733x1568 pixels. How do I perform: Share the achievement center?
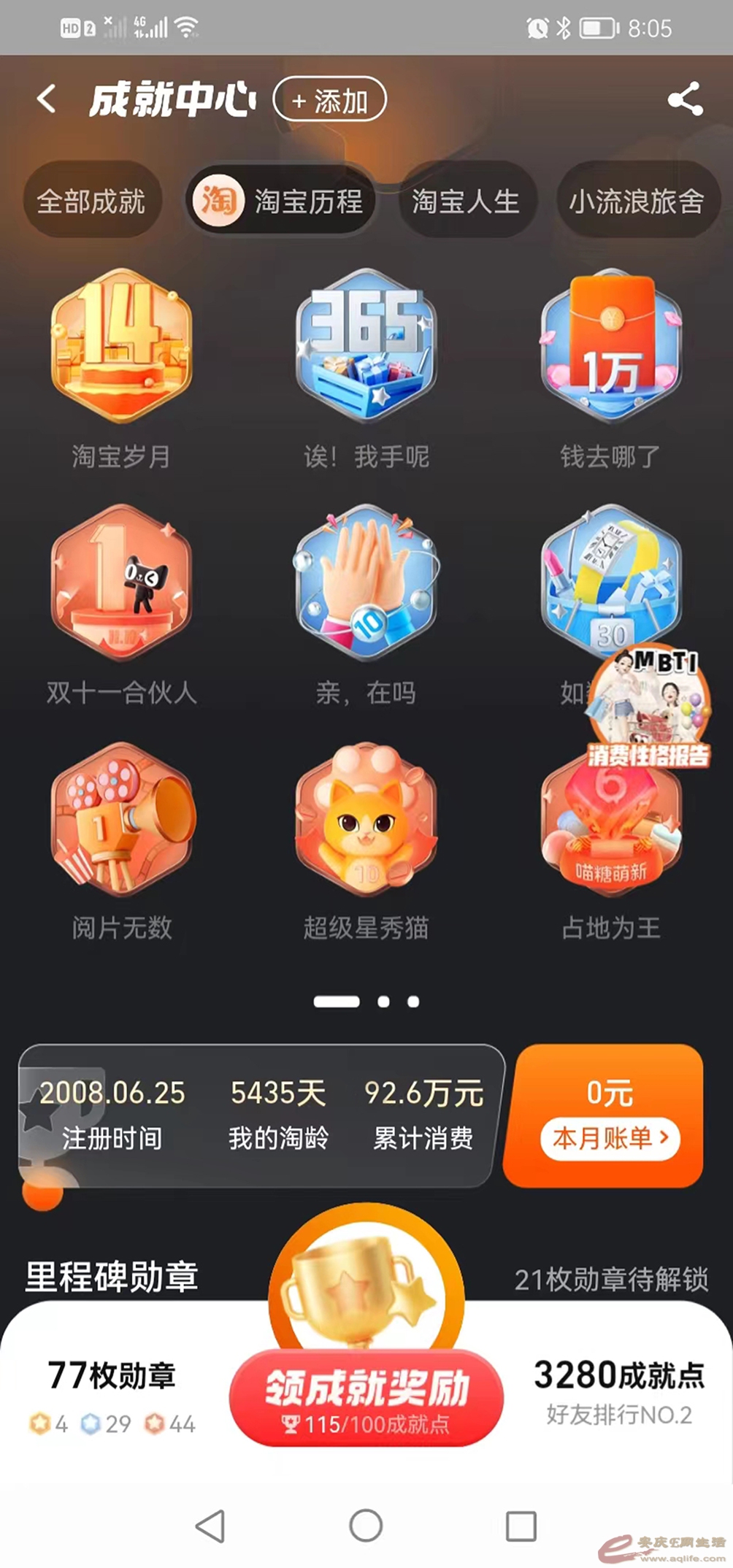tap(685, 99)
